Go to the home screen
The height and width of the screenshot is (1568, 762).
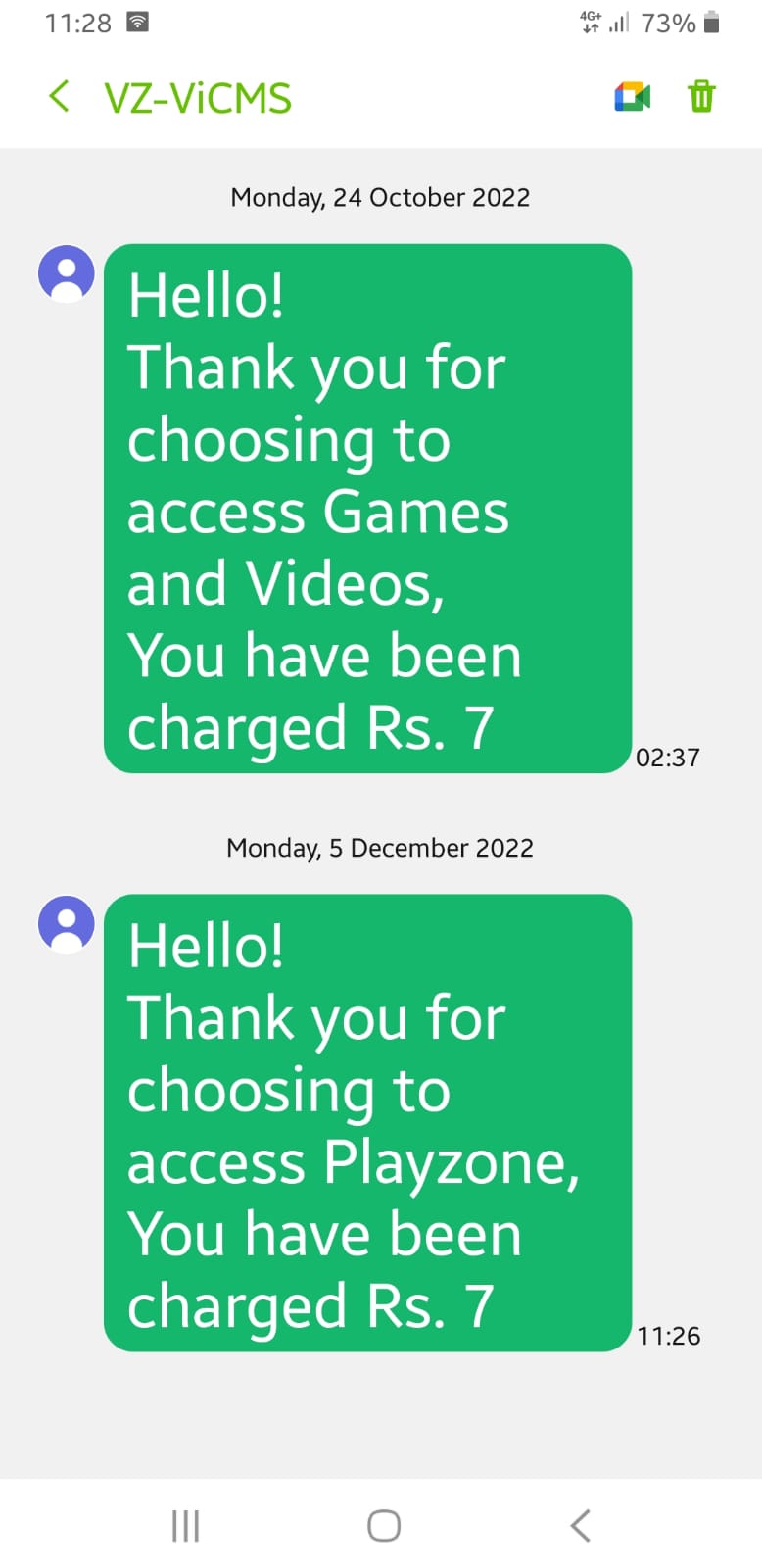(383, 1525)
